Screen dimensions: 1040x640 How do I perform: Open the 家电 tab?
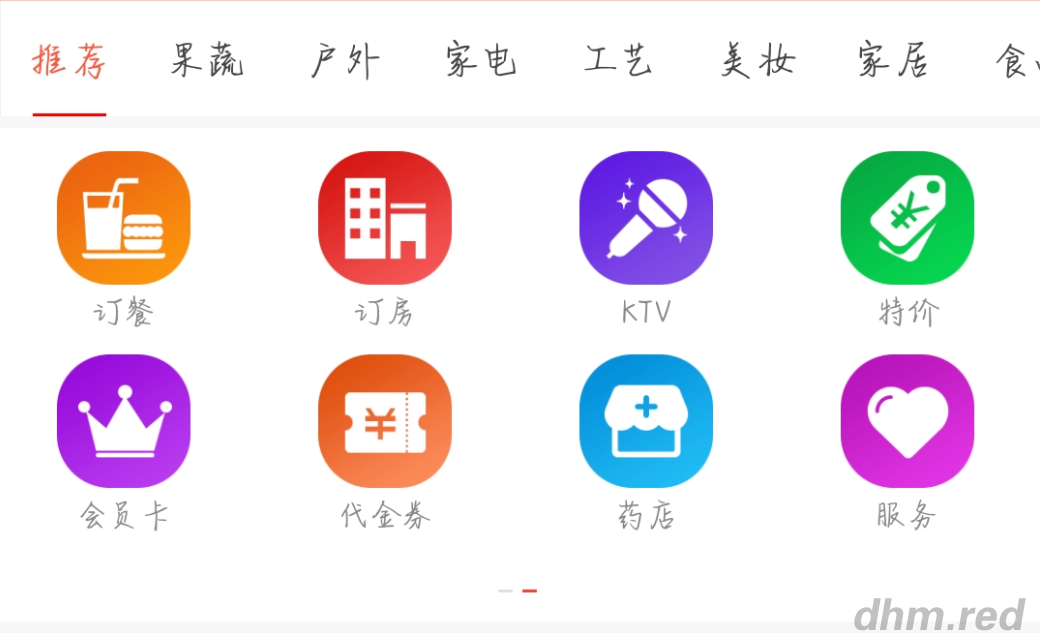click(482, 62)
